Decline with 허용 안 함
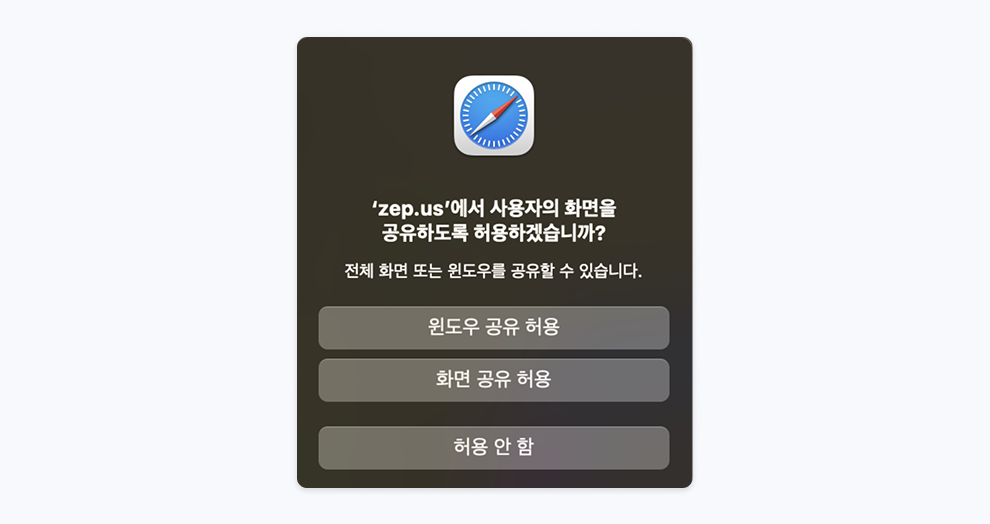Screen dimensions: 990x524 (493, 448)
